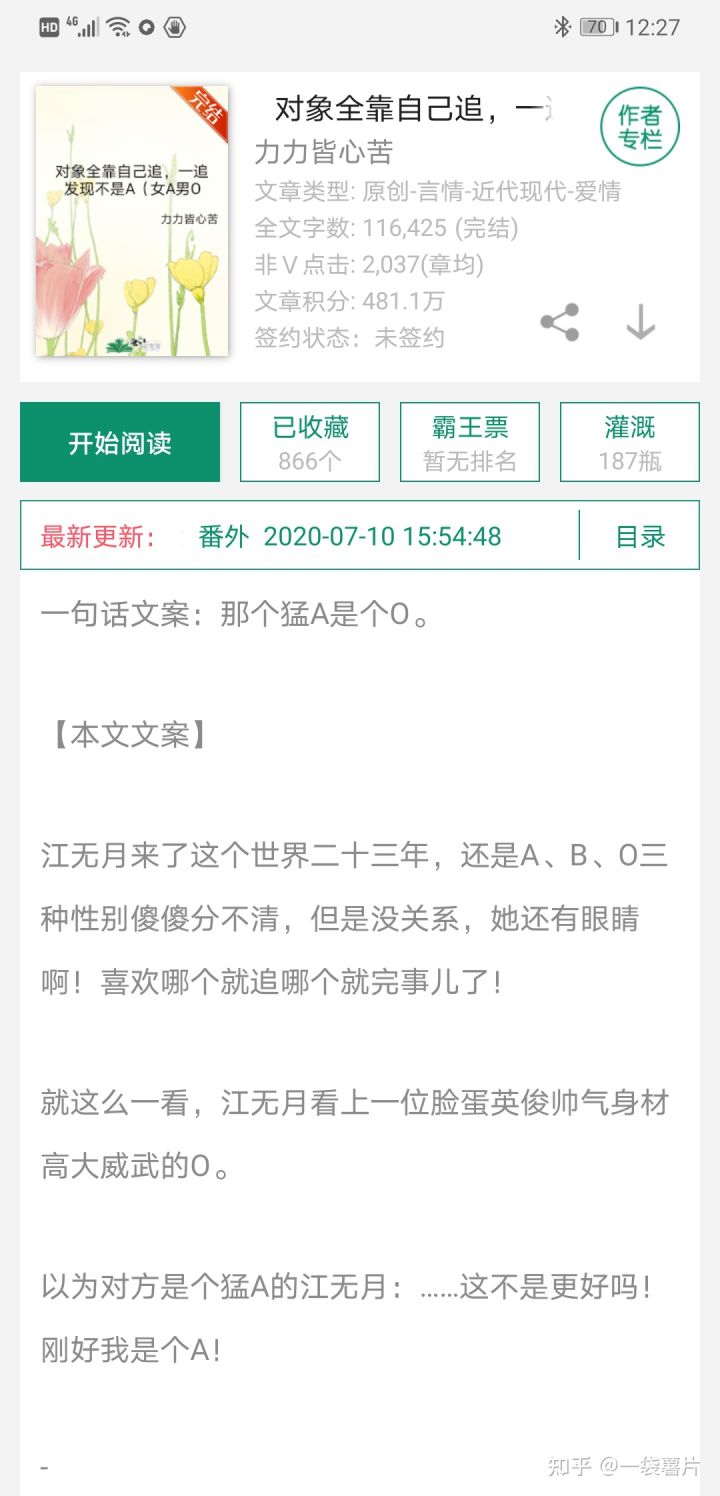The image size is (720, 1496).
Task: Download the novel with the arrow icon
Action: click(640, 322)
